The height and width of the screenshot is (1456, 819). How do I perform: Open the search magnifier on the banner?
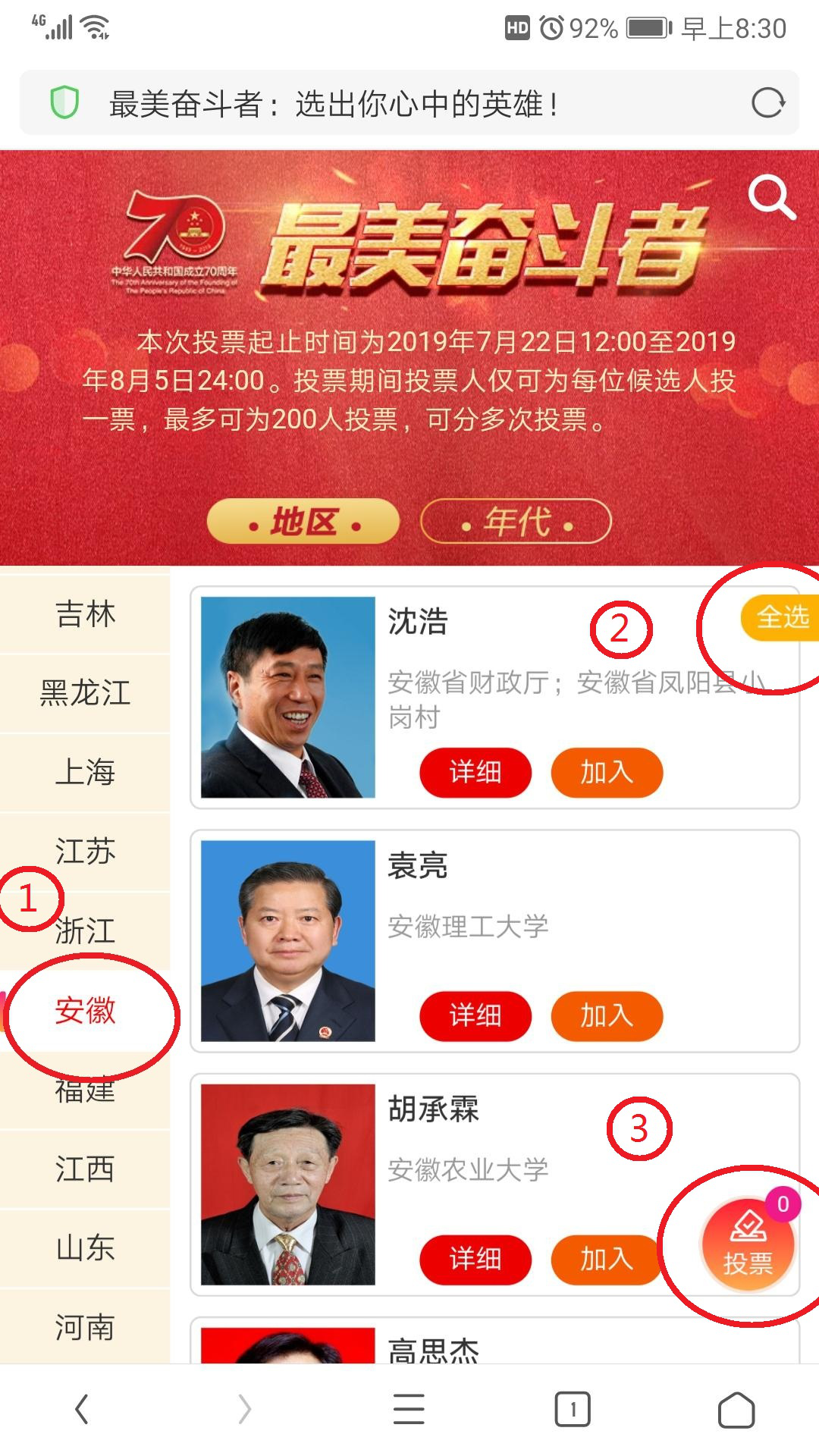point(772,197)
